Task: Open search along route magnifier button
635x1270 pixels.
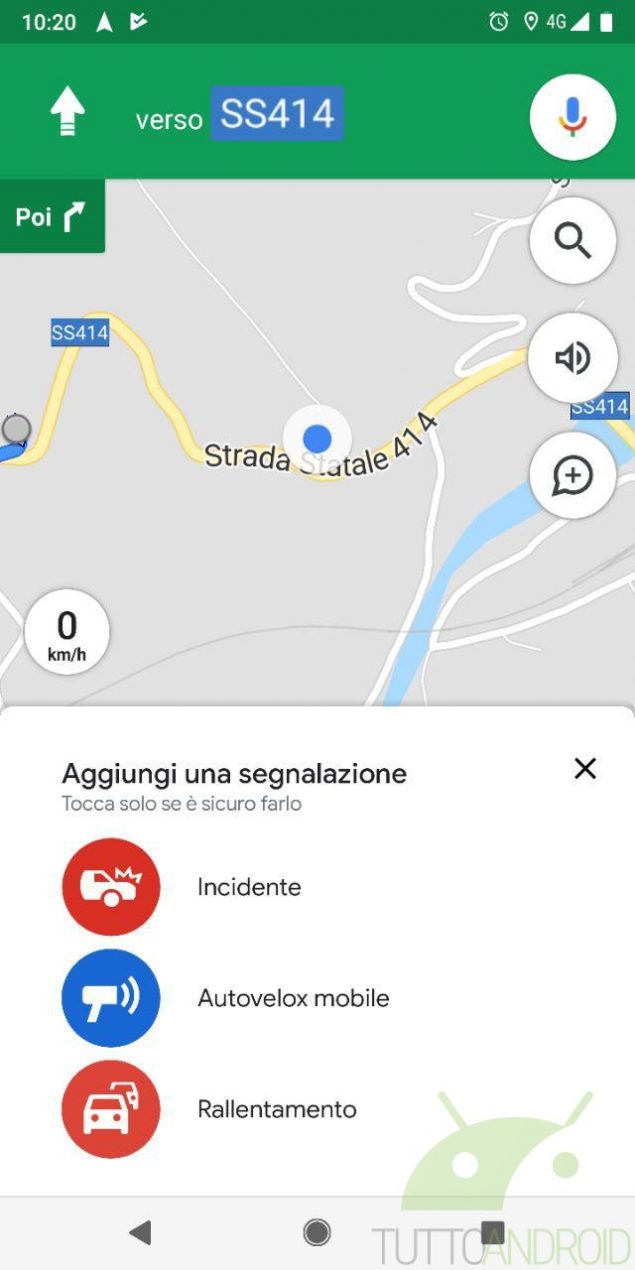Action: [x=572, y=241]
